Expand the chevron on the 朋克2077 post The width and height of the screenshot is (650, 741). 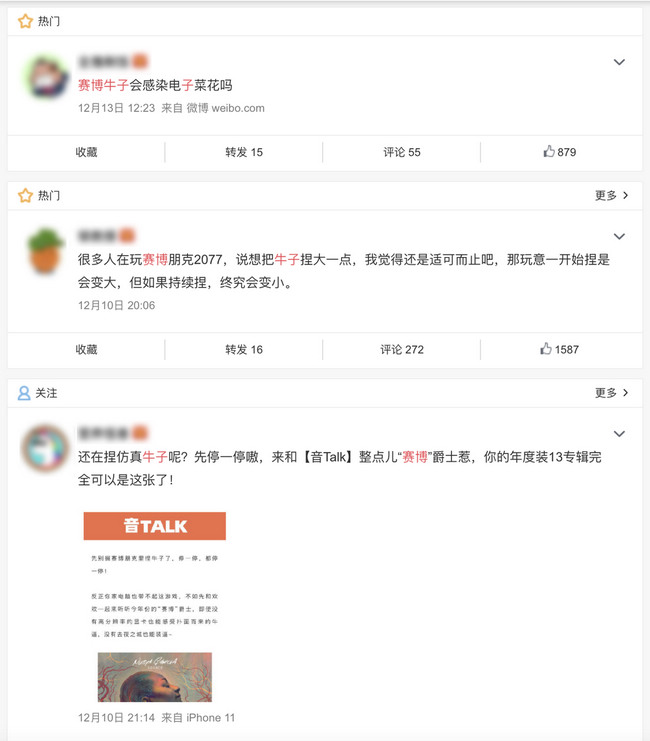click(619, 237)
